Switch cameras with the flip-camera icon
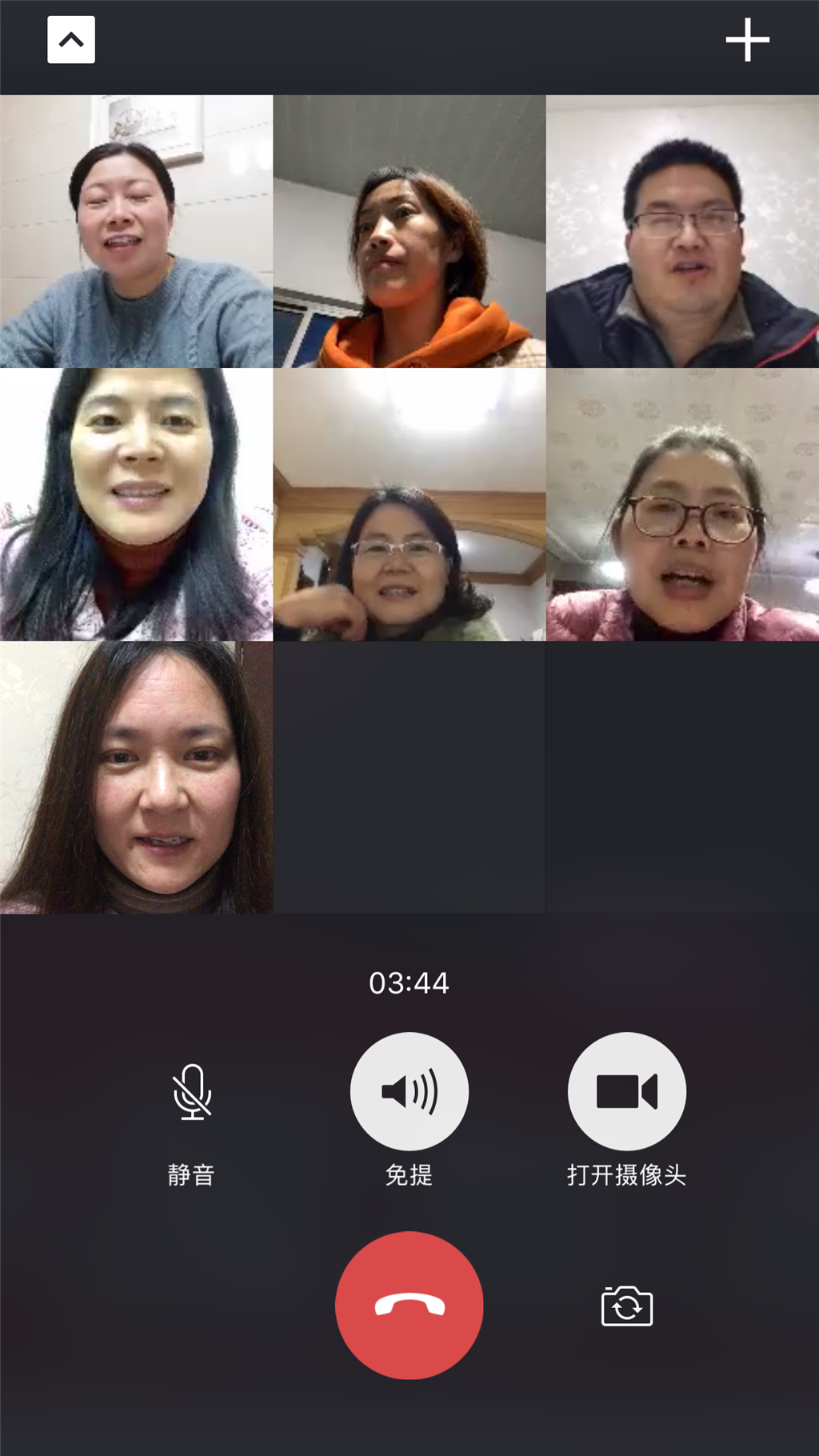This screenshot has width=819, height=1456. point(626,1306)
